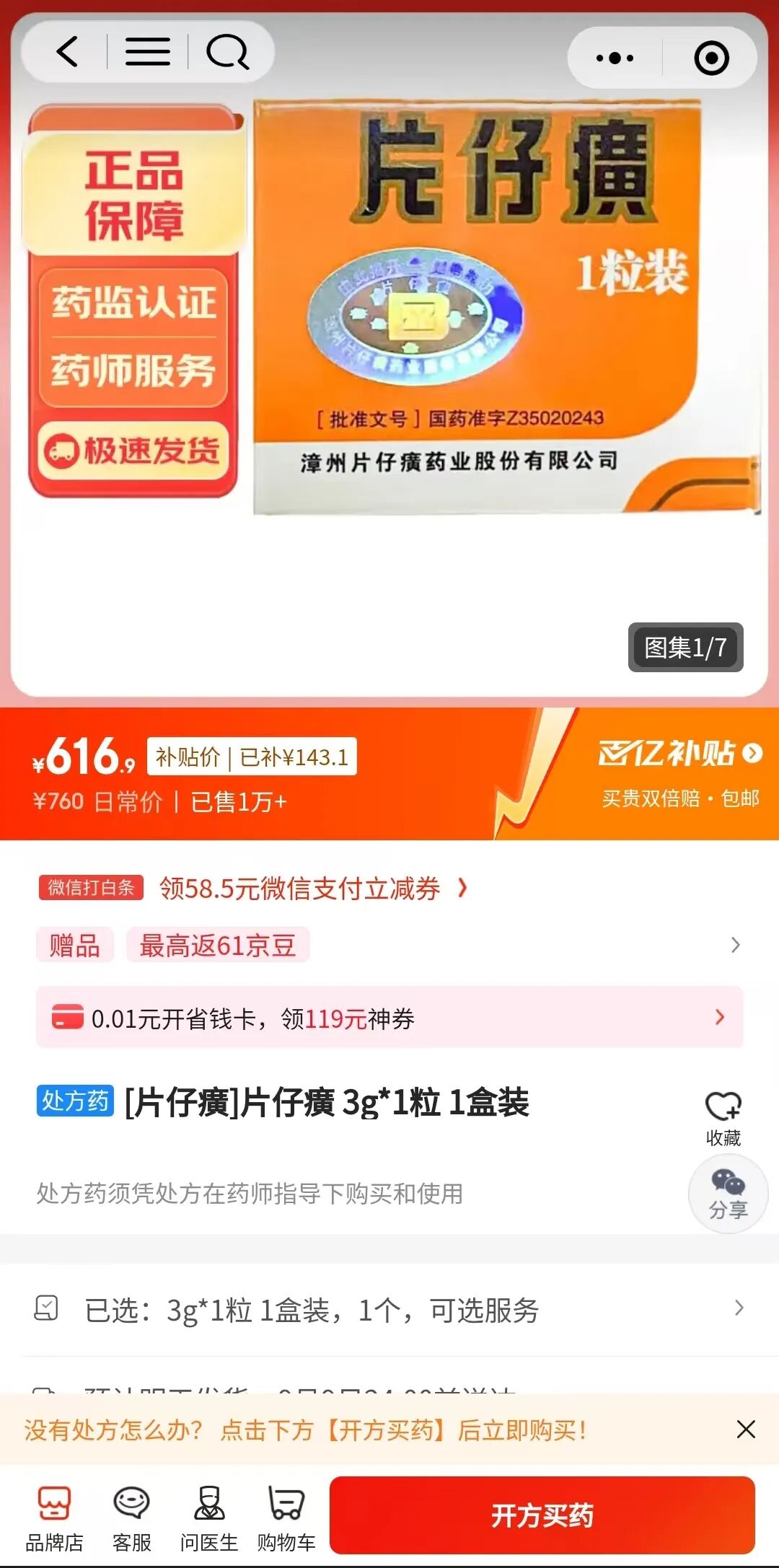Viewport: 779px width, 1568px height.
Task: Add the product to 收藏 favorites
Action: pos(723,1116)
